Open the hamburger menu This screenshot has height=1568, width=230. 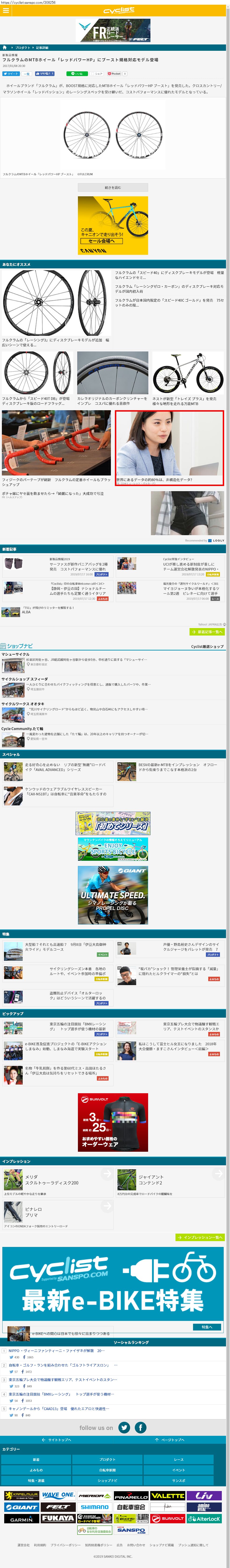(5, 10)
